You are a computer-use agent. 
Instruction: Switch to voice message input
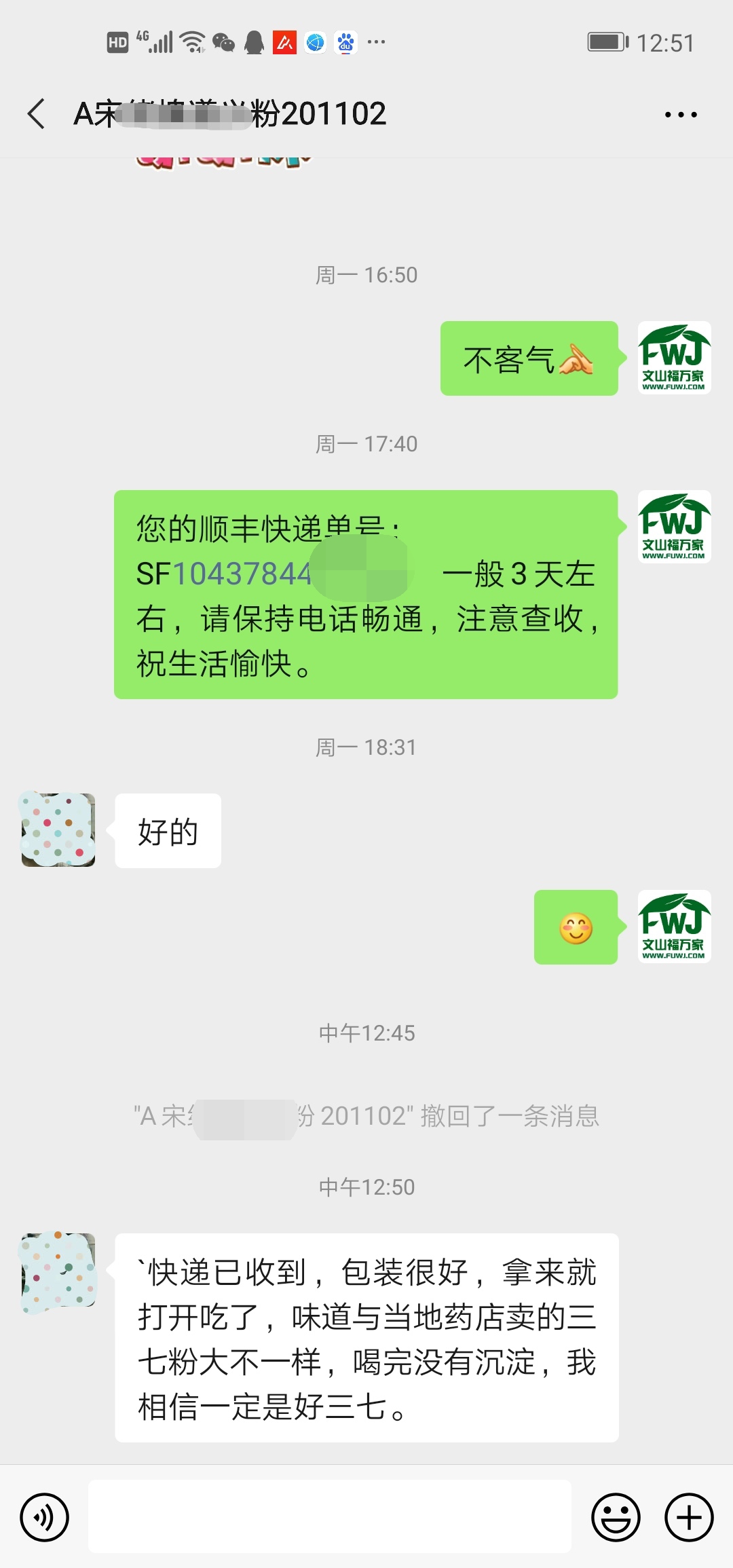coord(45,1517)
